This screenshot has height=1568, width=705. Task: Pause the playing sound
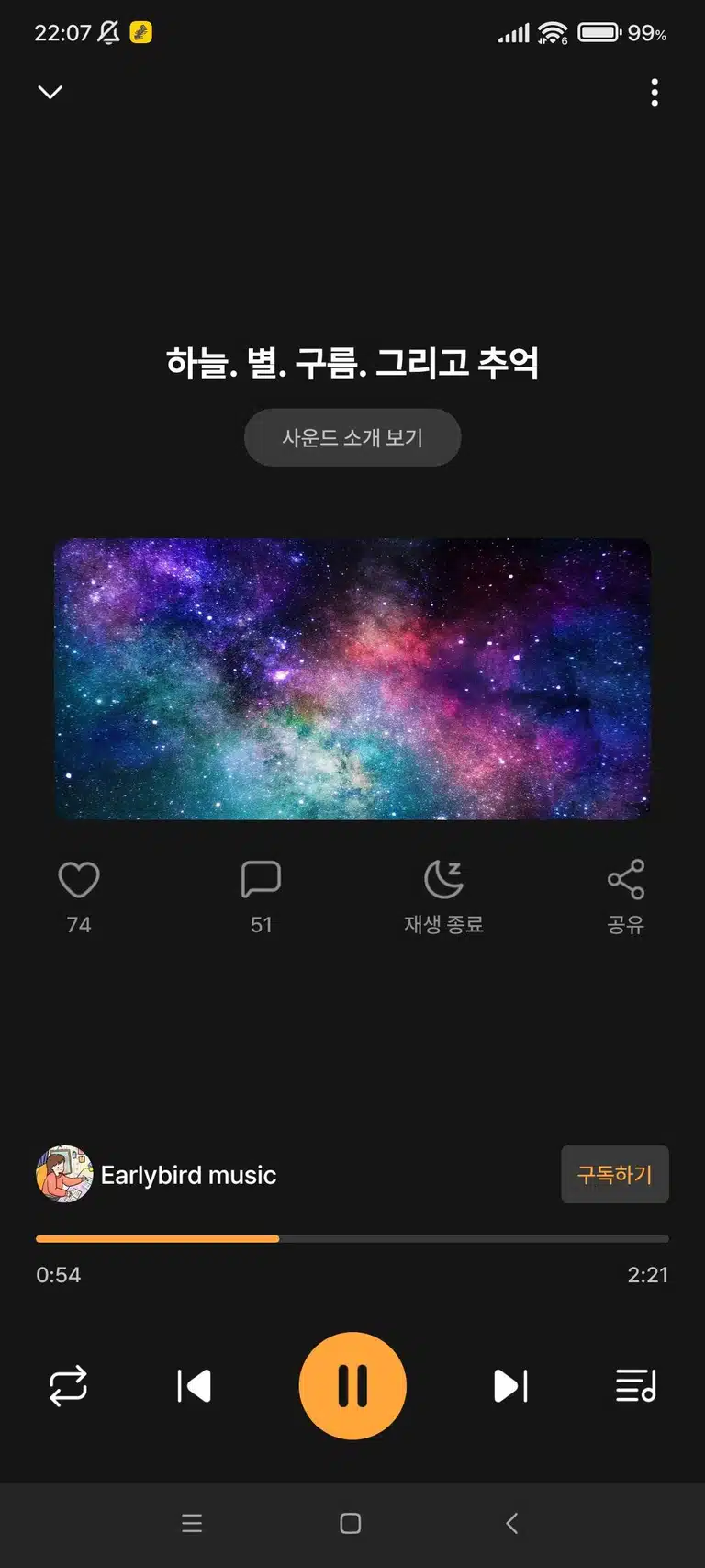352,1385
